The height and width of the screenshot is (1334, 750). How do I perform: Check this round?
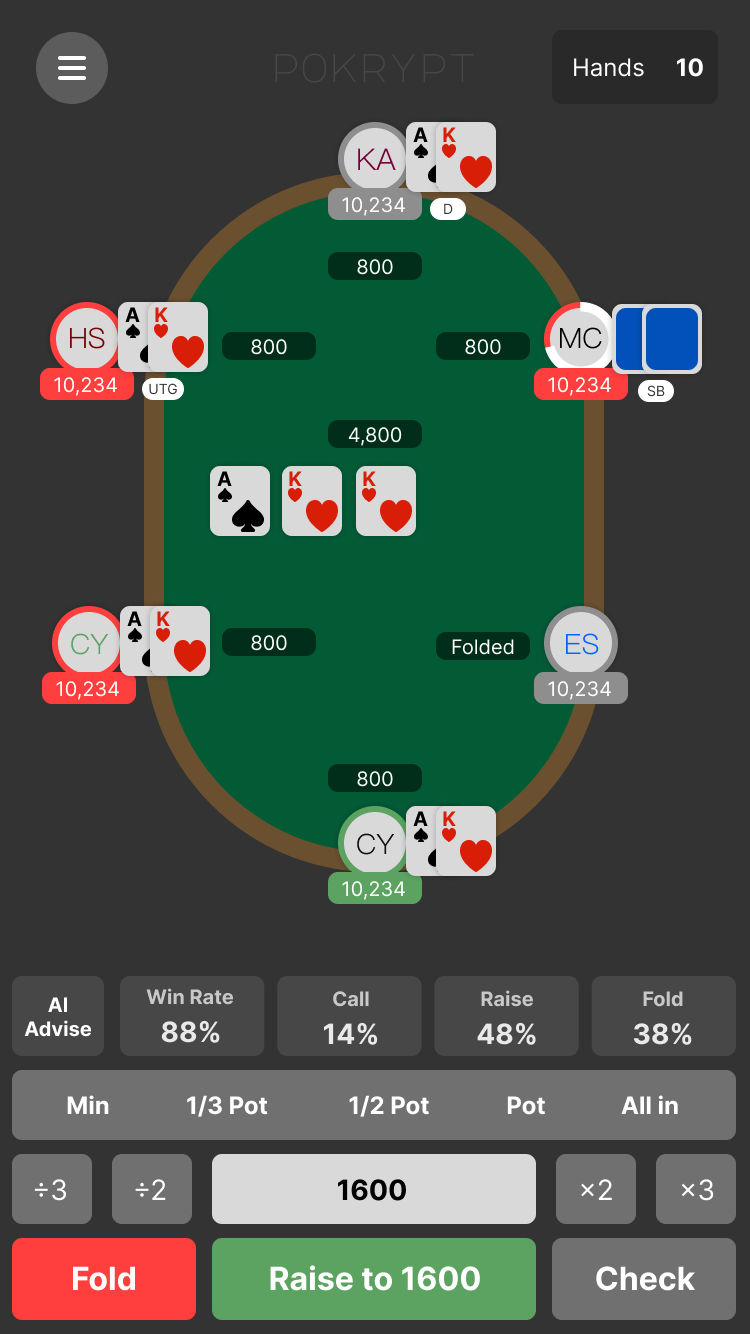click(x=644, y=1279)
